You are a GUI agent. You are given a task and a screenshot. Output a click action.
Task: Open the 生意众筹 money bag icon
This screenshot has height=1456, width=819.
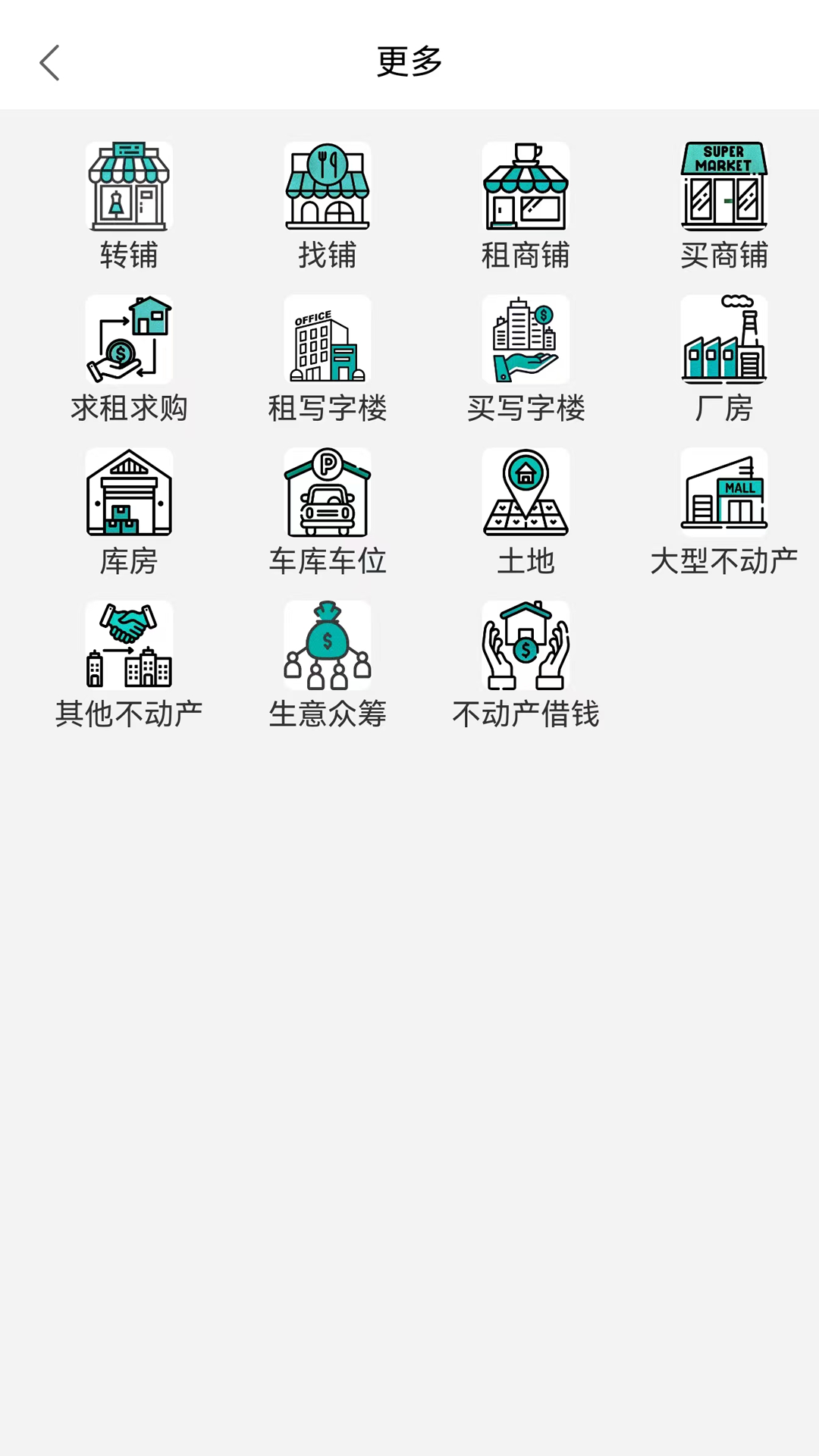coord(327,644)
